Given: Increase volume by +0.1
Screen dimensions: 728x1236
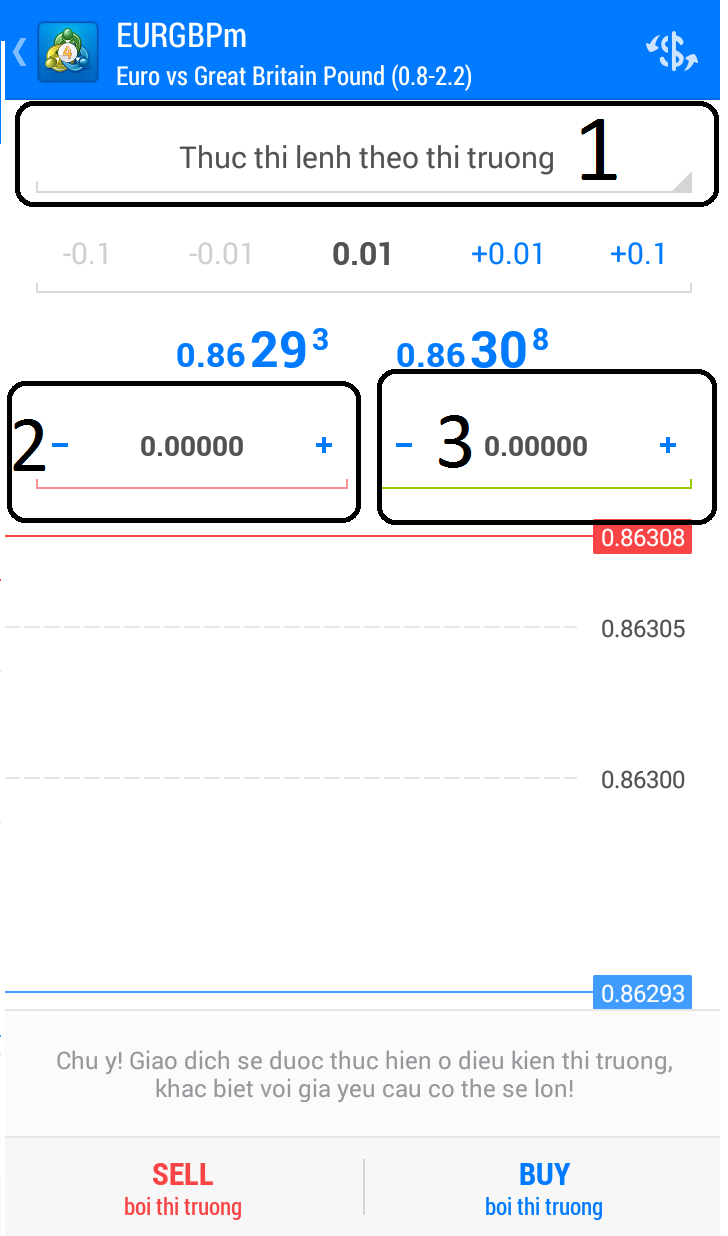Looking at the screenshot, I should tap(638, 254).
